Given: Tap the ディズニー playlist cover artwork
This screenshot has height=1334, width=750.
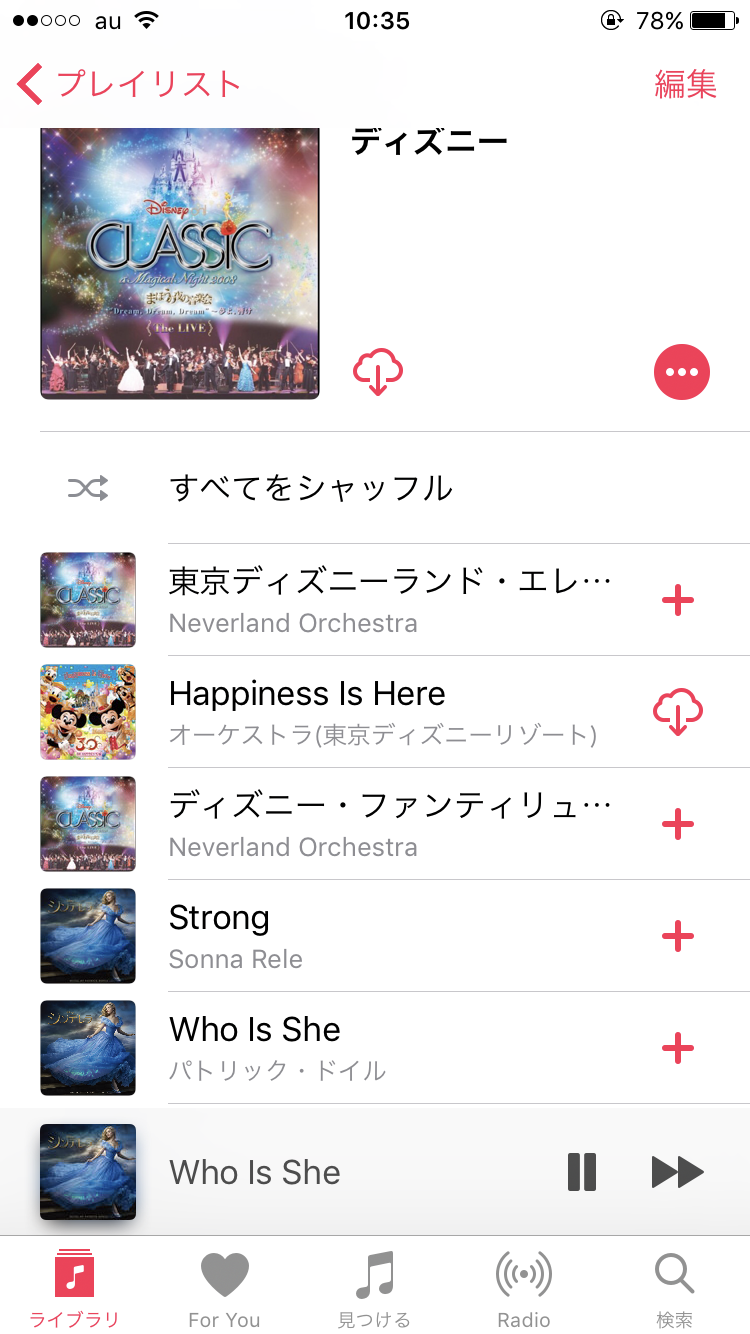Looking at the screenshot, I should pos(180,264).
